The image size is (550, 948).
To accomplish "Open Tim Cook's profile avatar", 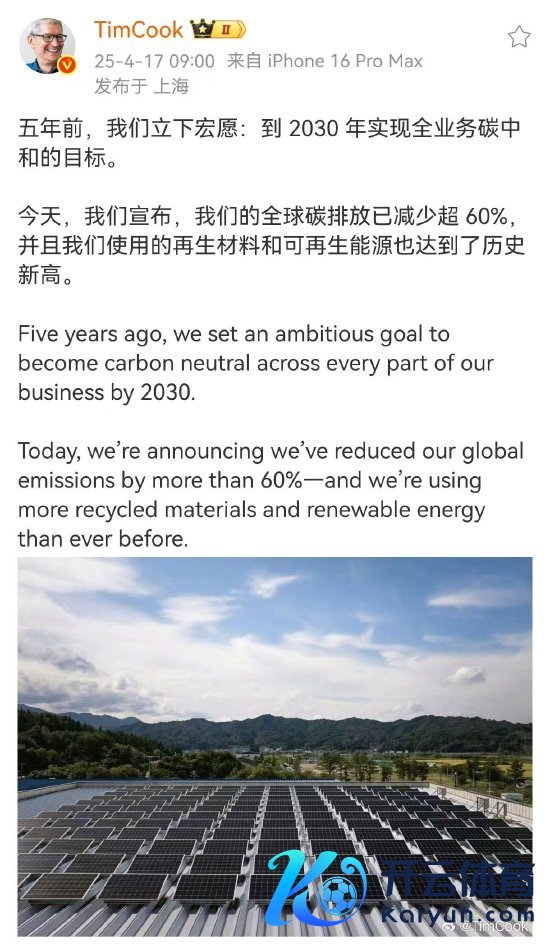I will (x=47, y=46).
